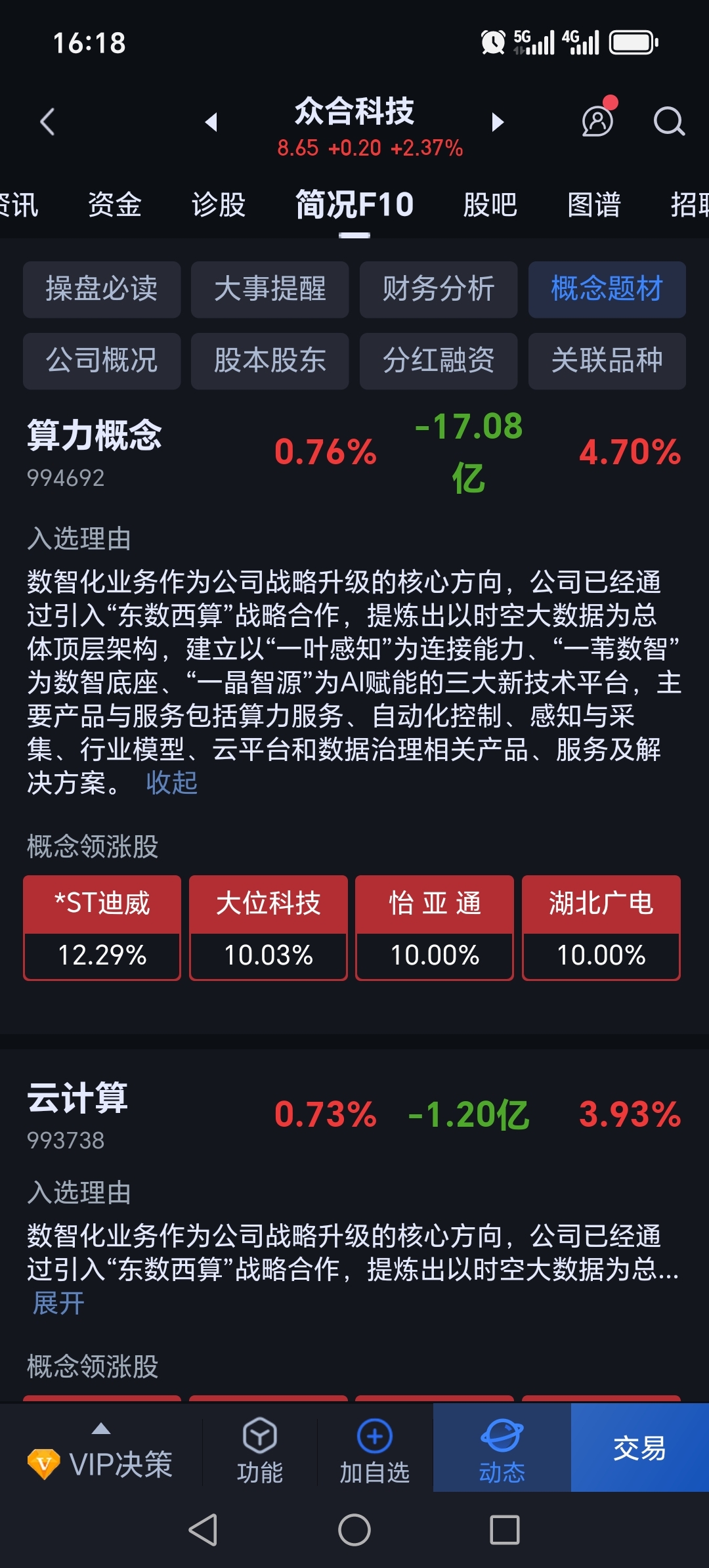The height and width of the screenshot is (1568, 709).
Task: Switch to the 资金 tab
Action: [115, 205]
